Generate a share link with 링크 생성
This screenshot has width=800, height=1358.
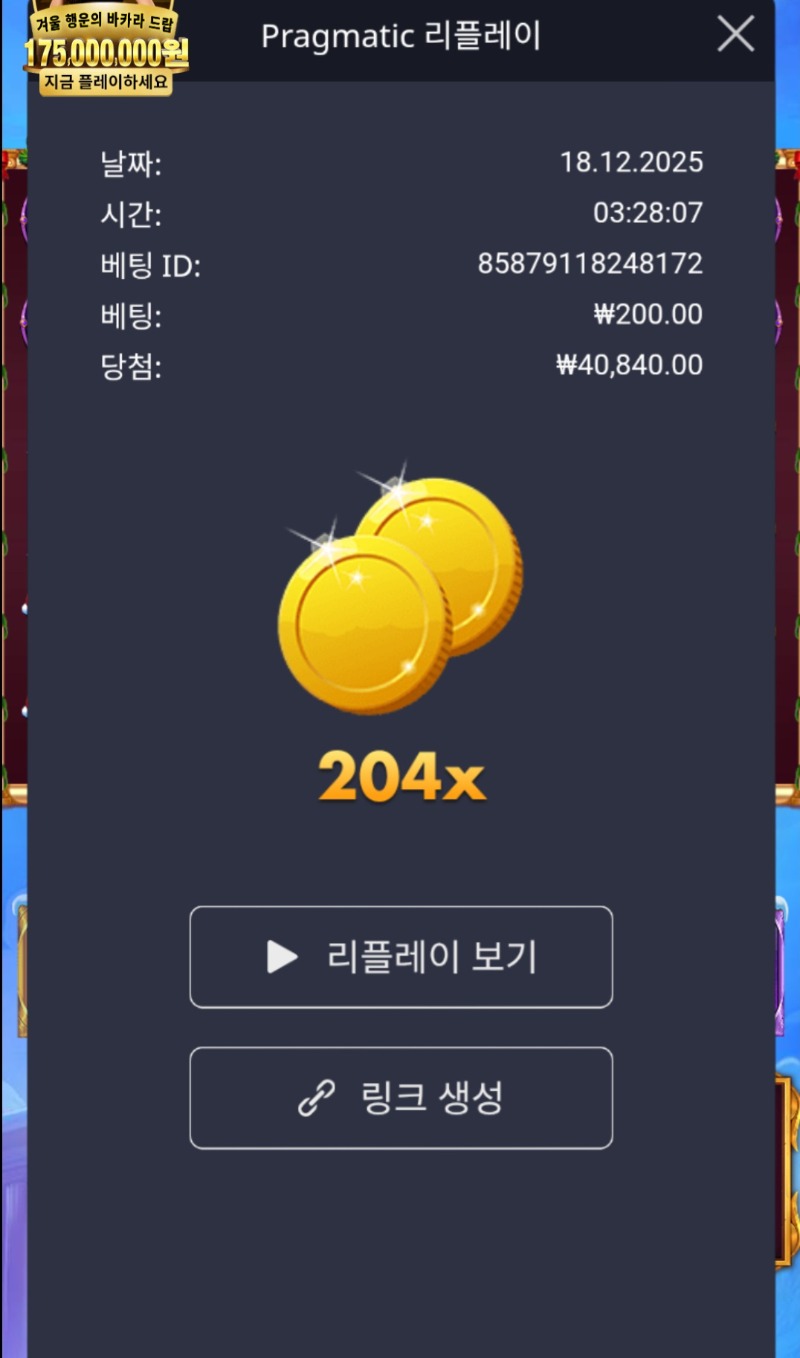pos(401,1098)
